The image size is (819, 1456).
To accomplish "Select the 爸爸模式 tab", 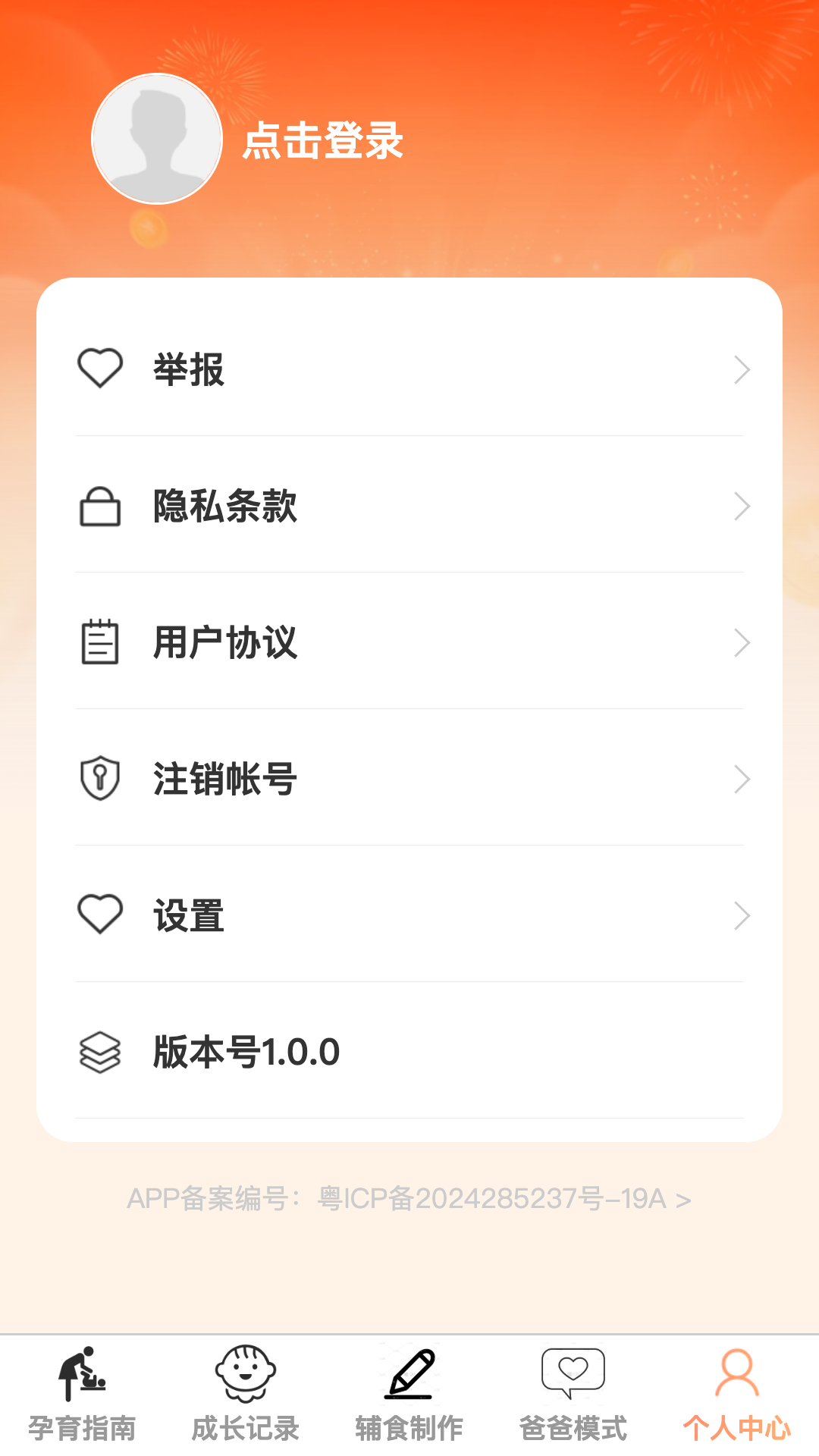I will click(x=573, y=1395).
